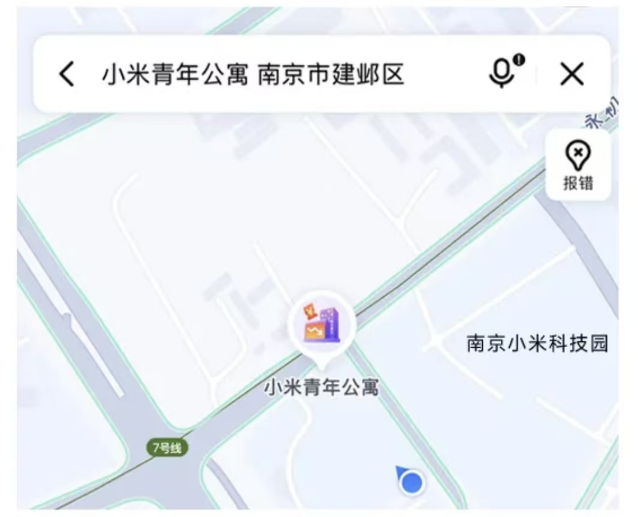638x517 pixels.
Task: Start voice search with the microphone
Action: click(503, 73)
